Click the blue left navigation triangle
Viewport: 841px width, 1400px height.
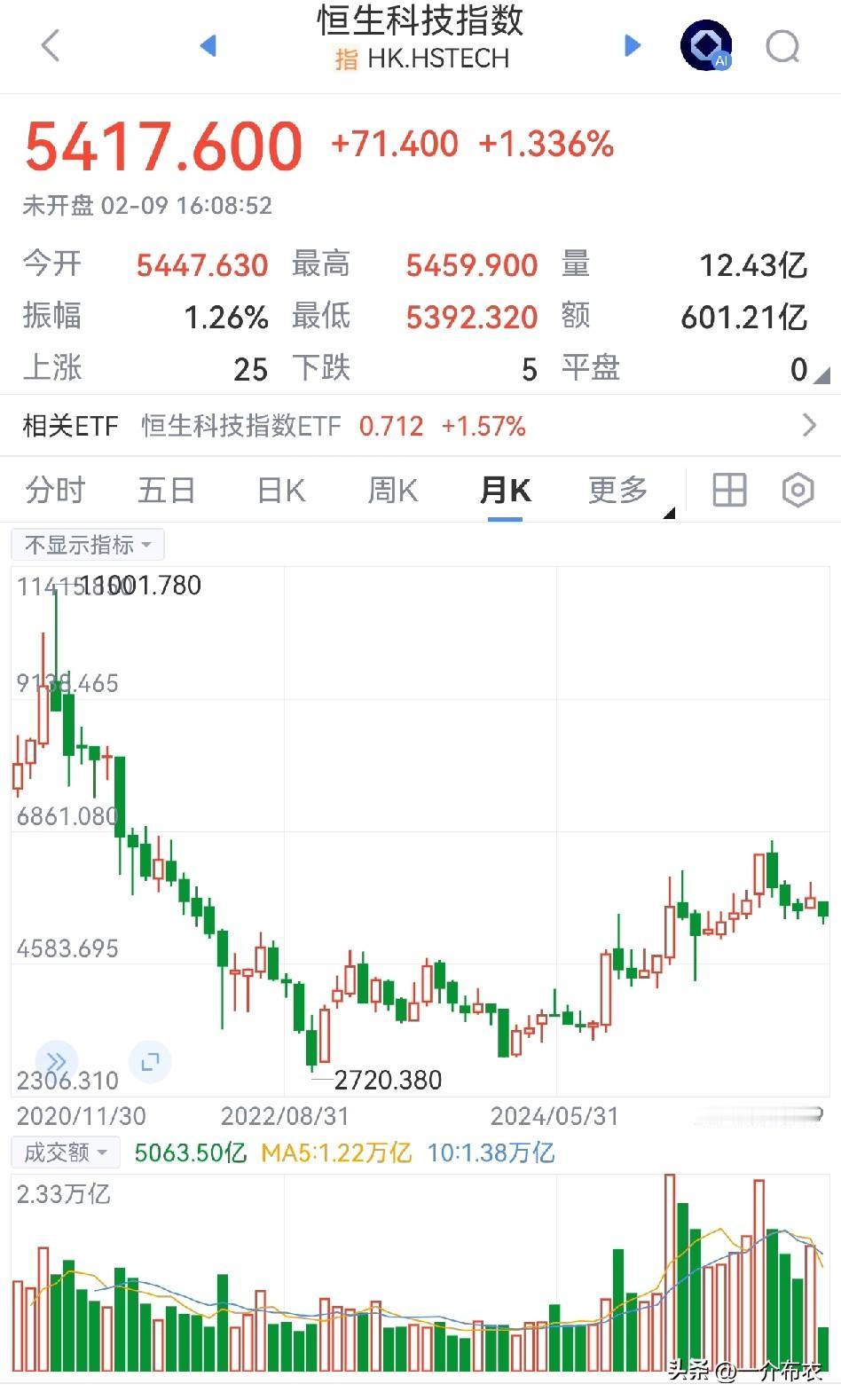coord(208,44)
